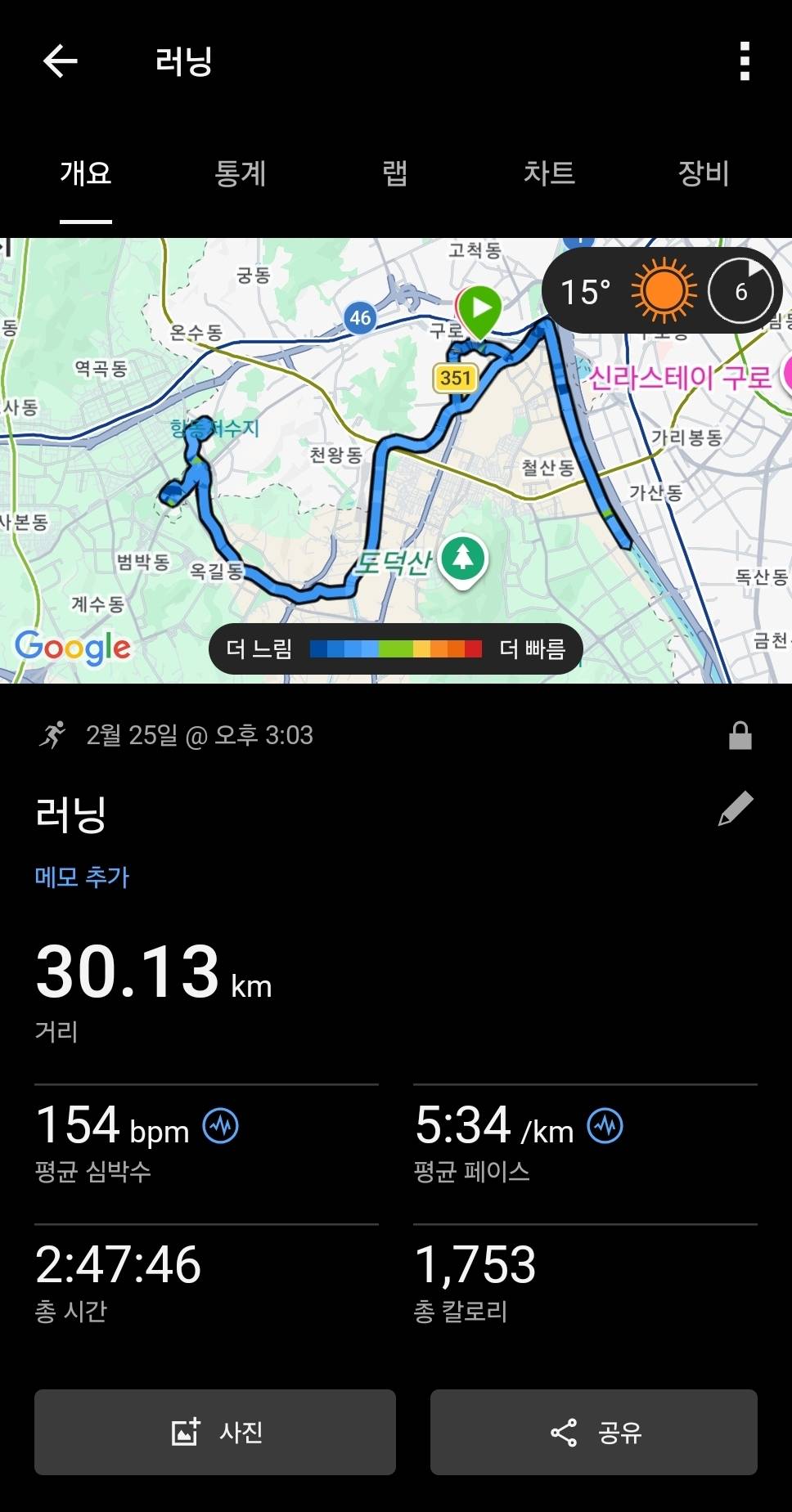Open the overflow menu in the top right
This screenshot has width=792, height=1512.
(744, 61)
